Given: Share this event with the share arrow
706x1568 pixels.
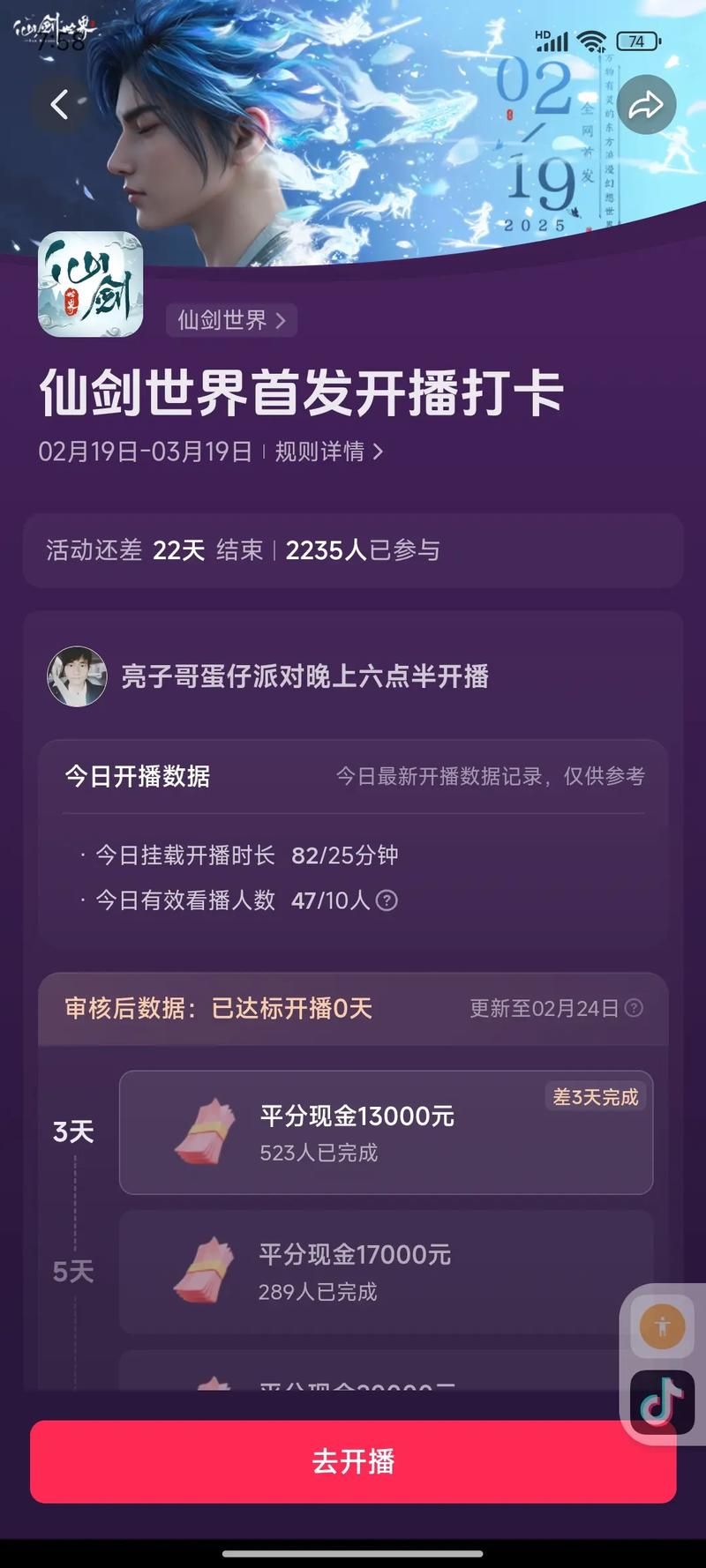Looking at the screenshot, I should click(x=646, y=105).
